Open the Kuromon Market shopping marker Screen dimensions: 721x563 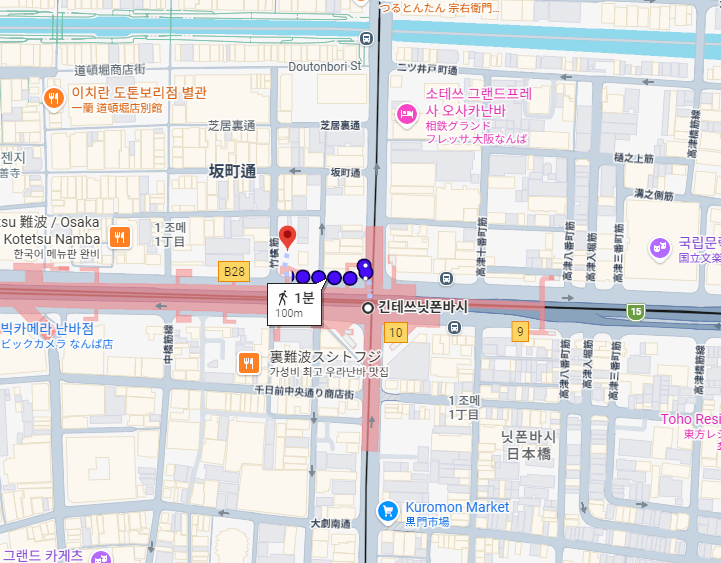point(387,511)
